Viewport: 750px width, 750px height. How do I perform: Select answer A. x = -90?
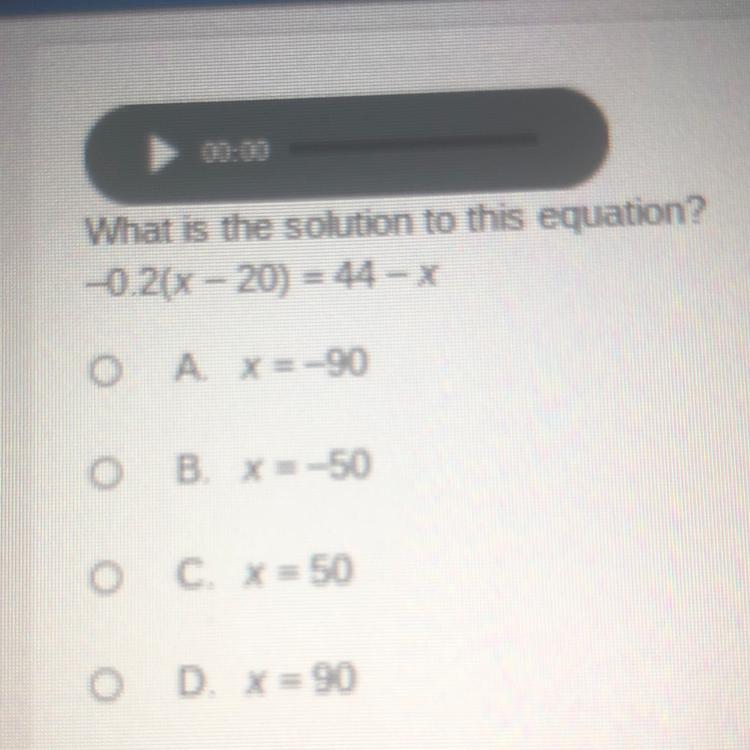(99, 371)
